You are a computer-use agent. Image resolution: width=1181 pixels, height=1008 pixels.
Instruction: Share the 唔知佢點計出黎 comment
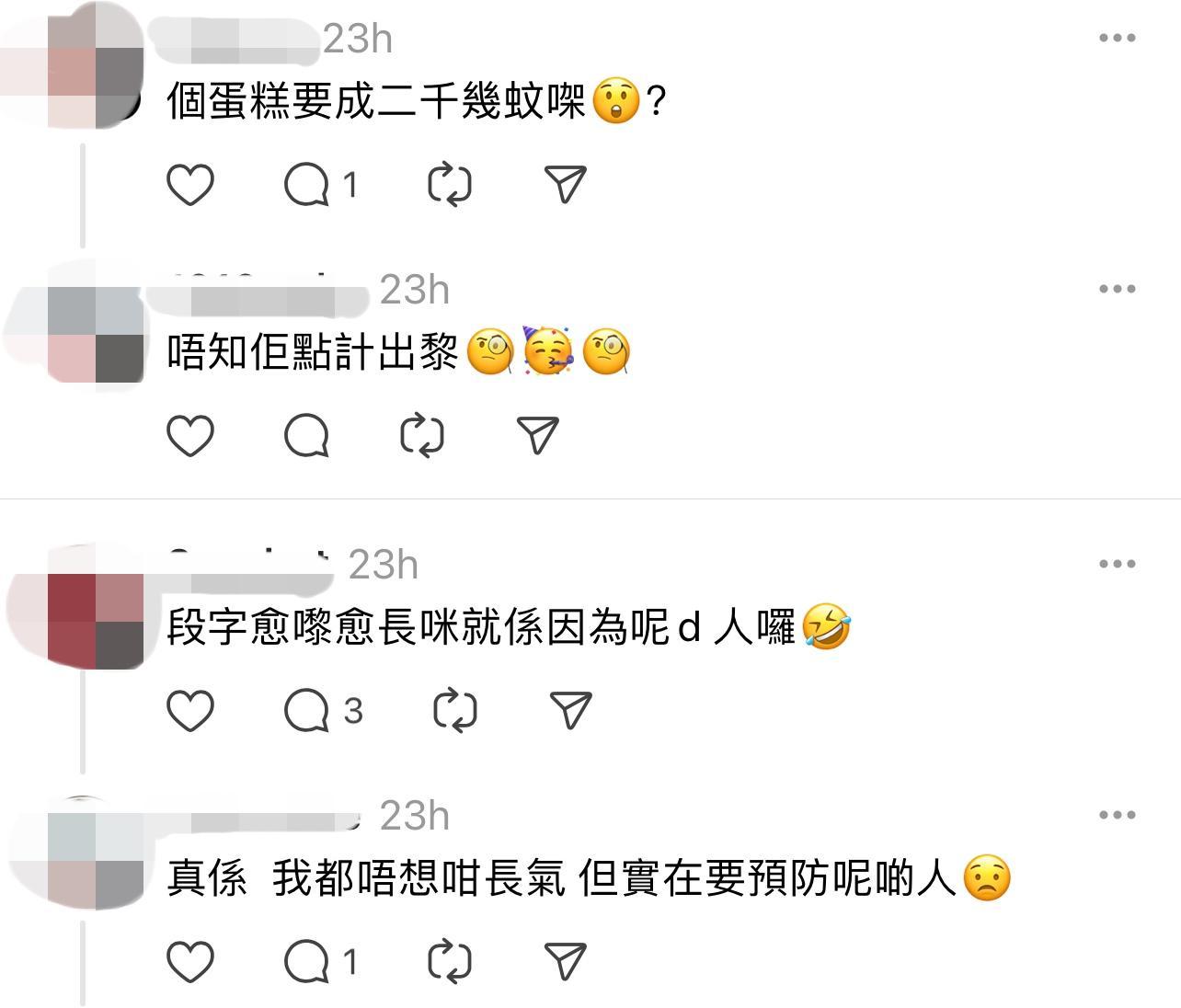click(x=538, y=435)
